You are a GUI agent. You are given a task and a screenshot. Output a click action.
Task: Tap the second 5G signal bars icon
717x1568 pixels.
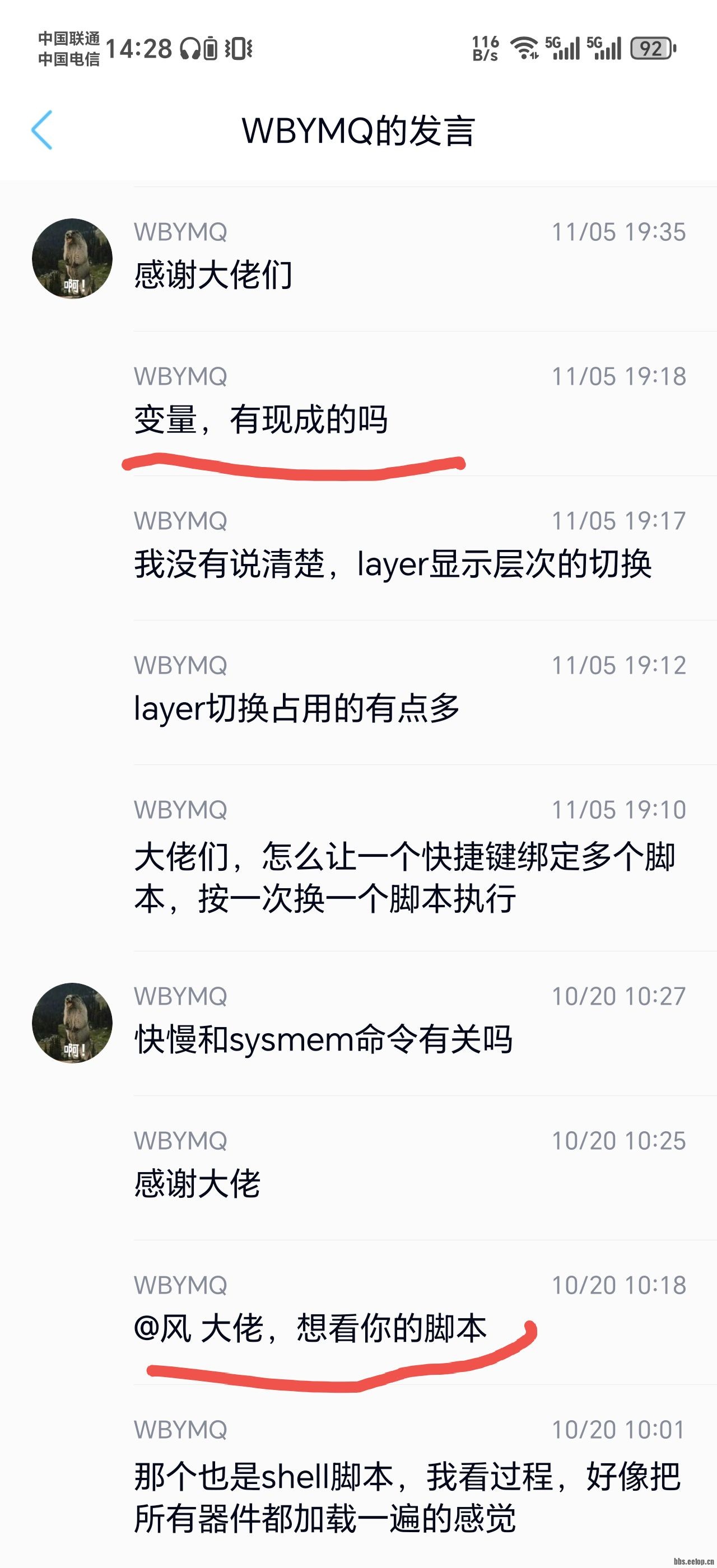coord(606,49)
